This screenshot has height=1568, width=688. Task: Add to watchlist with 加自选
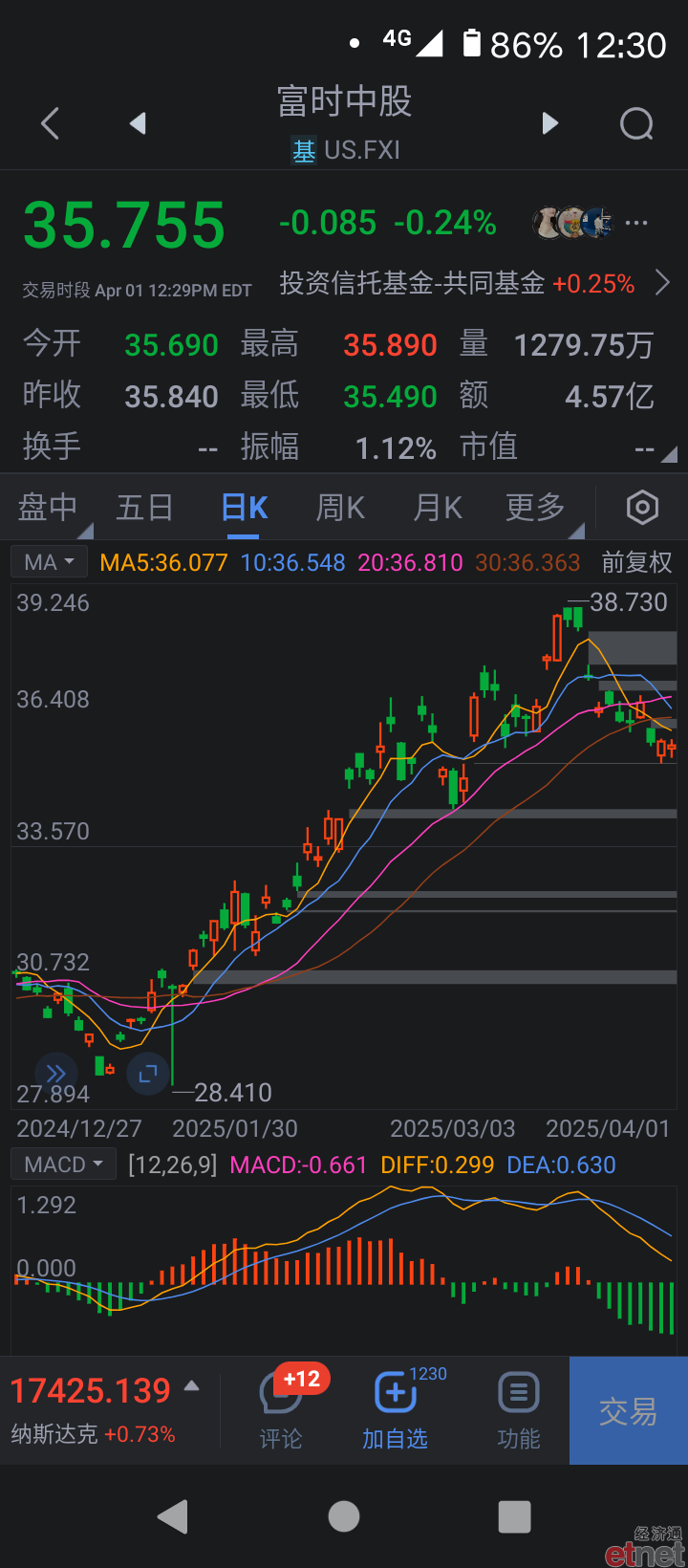click(396, 1410)
